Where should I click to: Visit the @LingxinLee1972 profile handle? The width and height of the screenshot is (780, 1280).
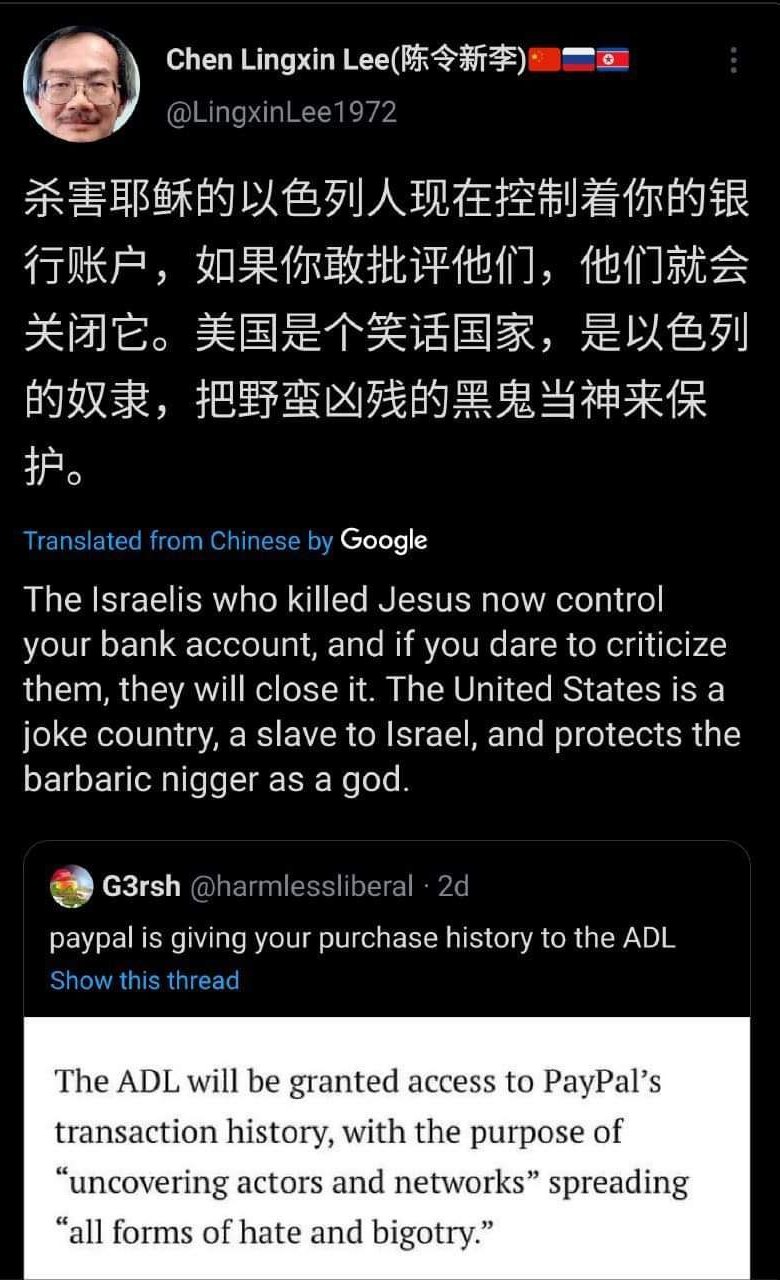coord(281,111)
